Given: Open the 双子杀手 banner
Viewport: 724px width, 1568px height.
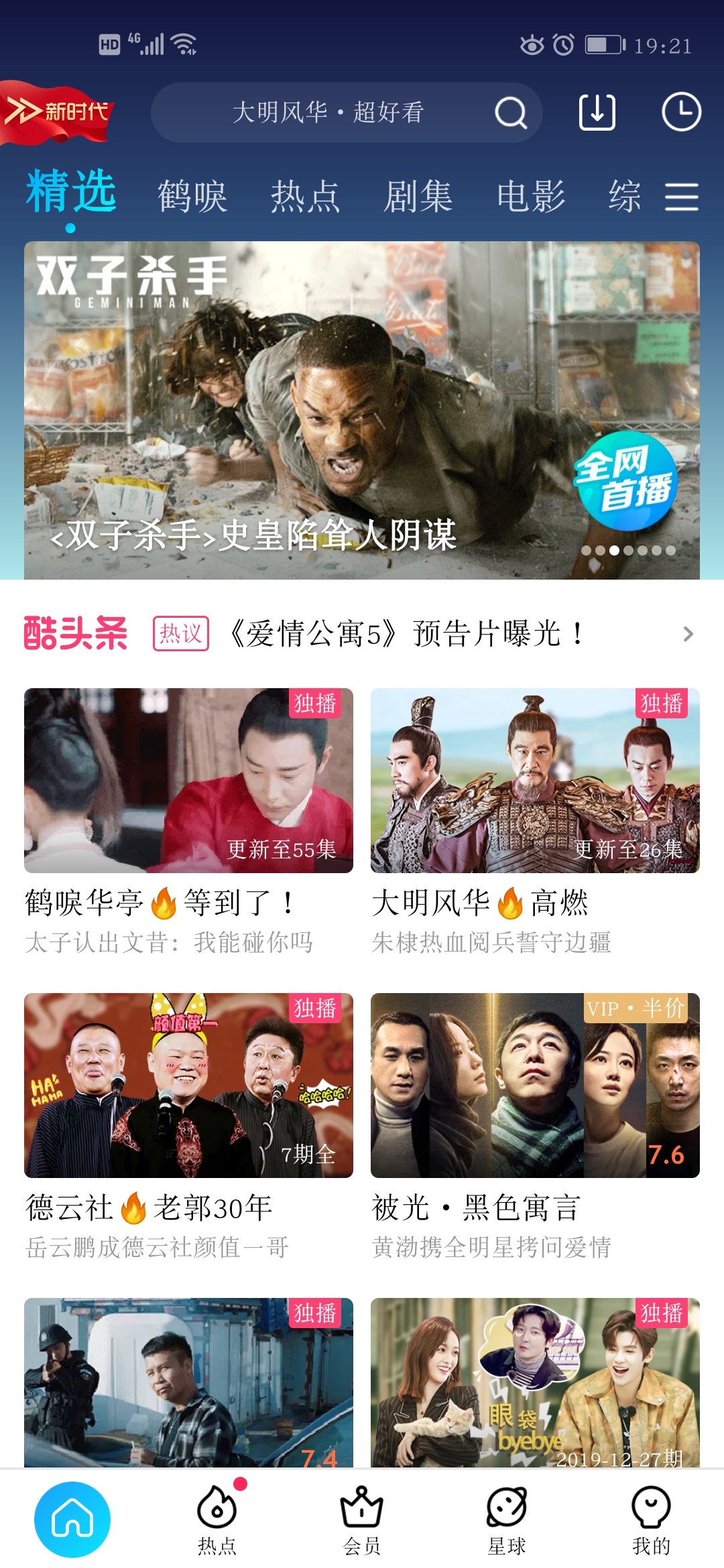Looking at the screenshot, I should [362, 410].
